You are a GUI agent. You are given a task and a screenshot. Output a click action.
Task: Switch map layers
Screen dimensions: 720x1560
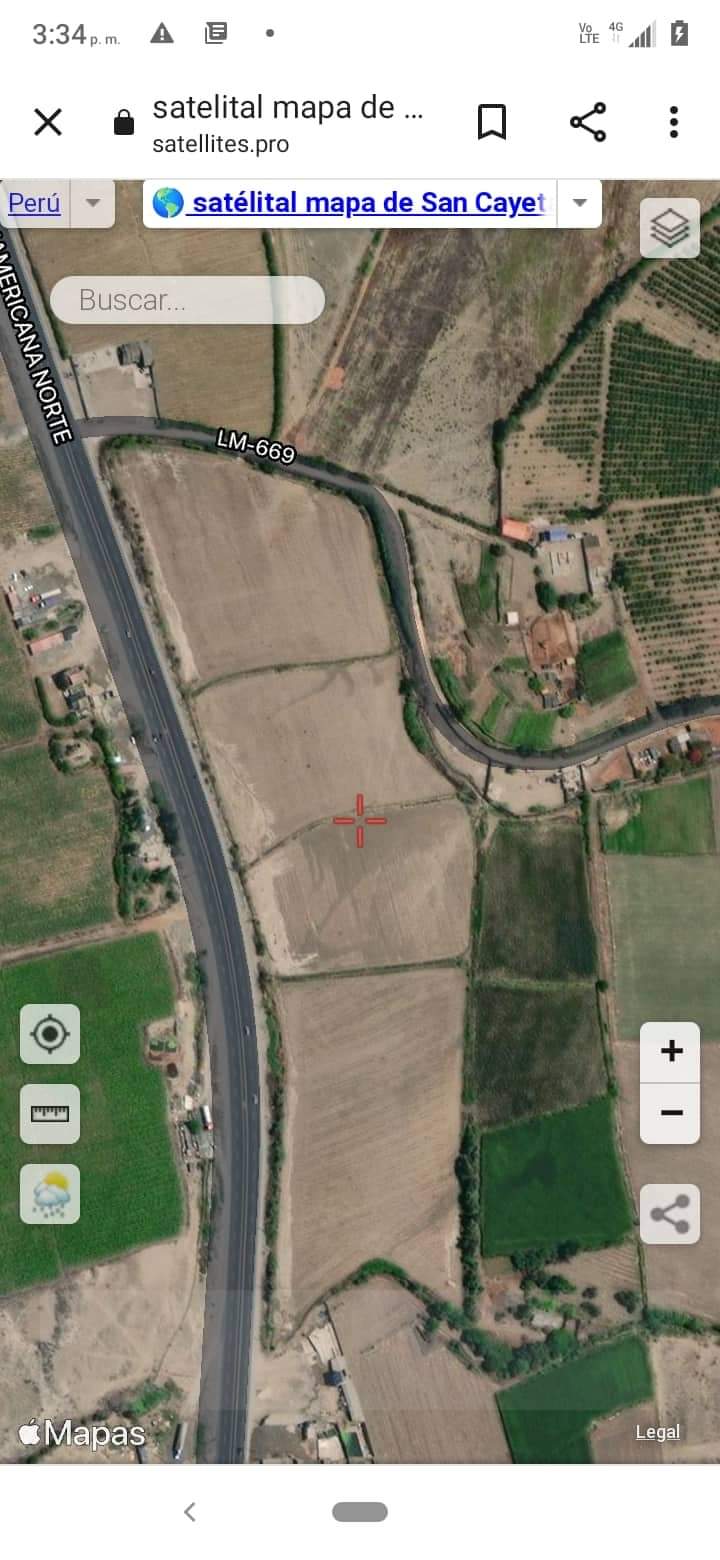point(670,229)
